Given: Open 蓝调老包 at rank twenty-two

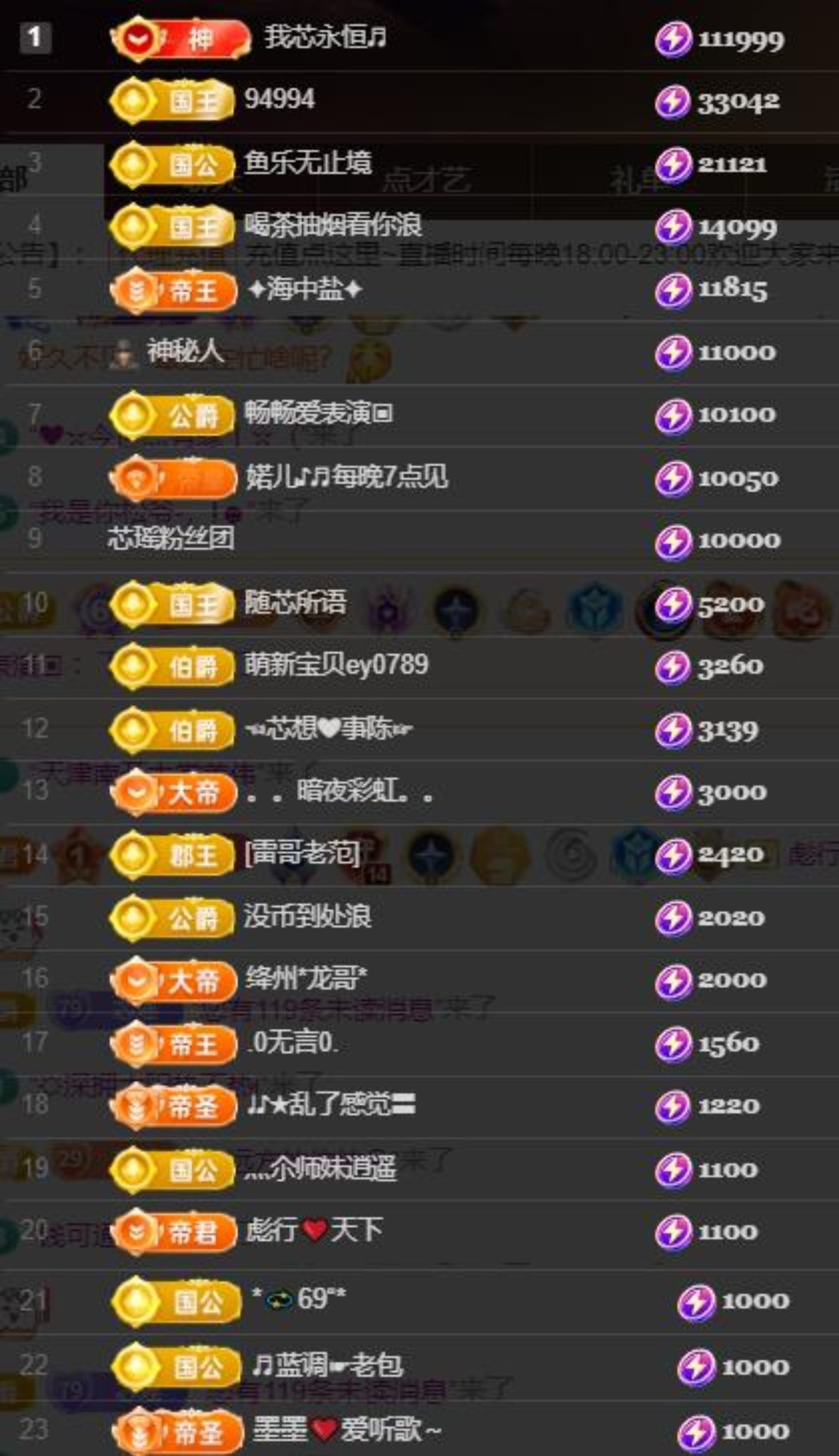Looking at the screenshot, I should click(328, 1365).
